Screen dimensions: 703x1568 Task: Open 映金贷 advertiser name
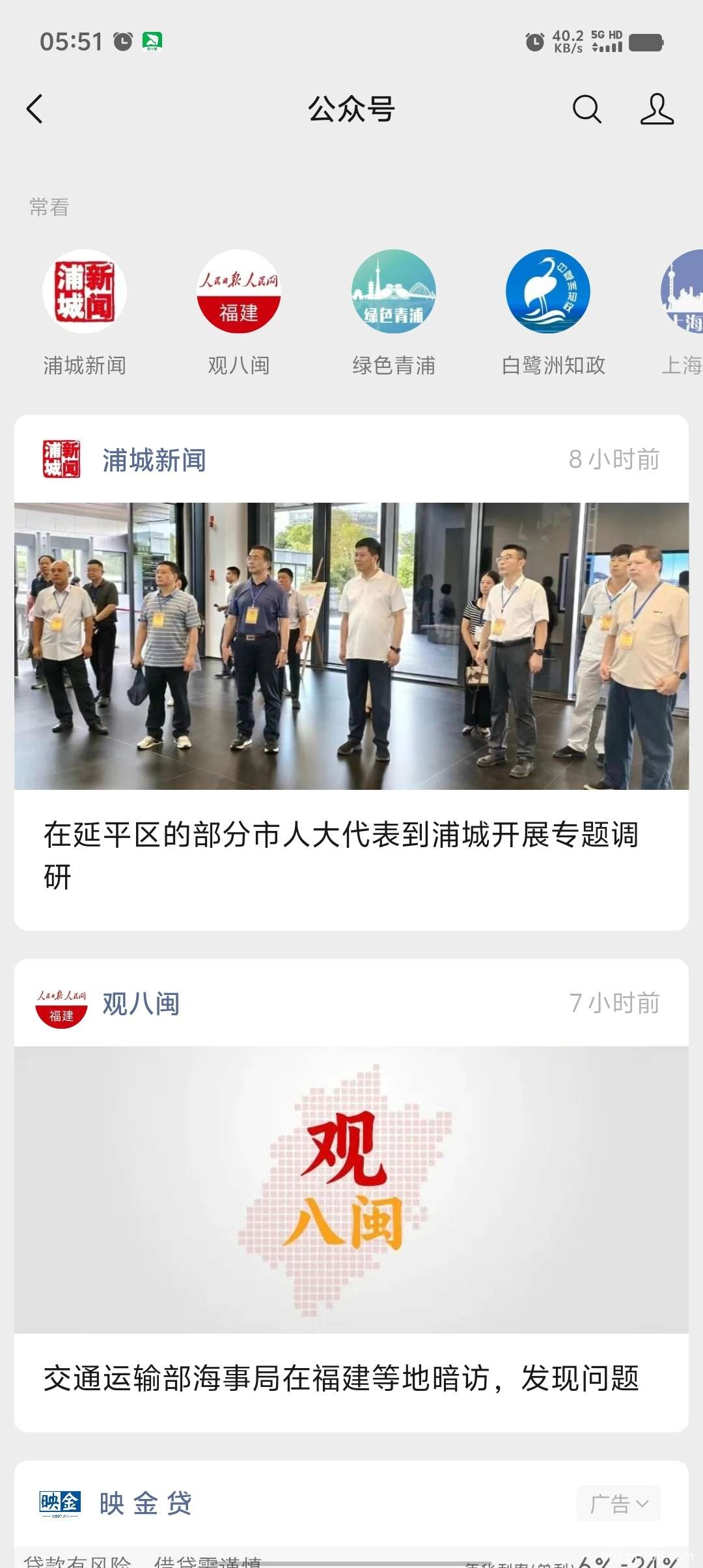[x=145, y=1504]
